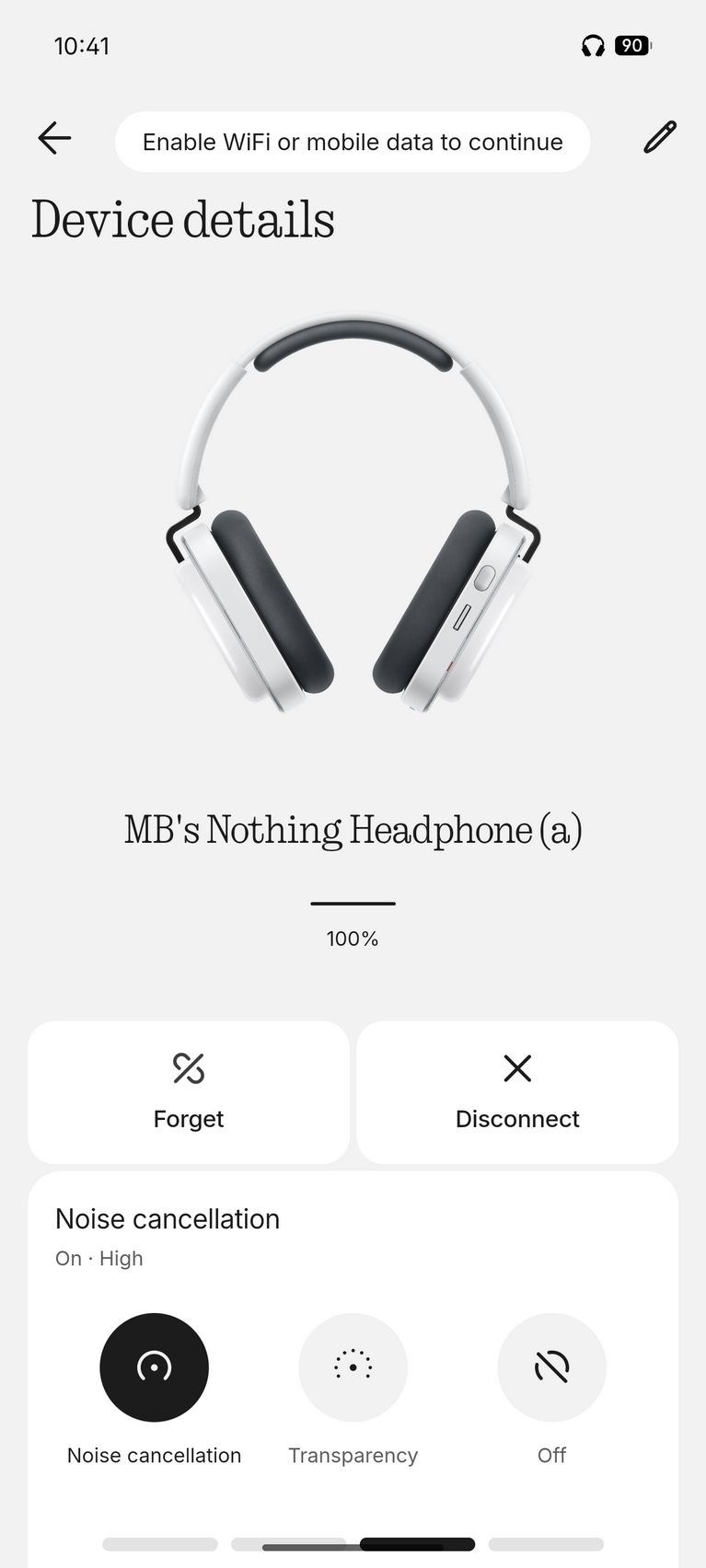Turn noise control Off

coord(551,1367)
